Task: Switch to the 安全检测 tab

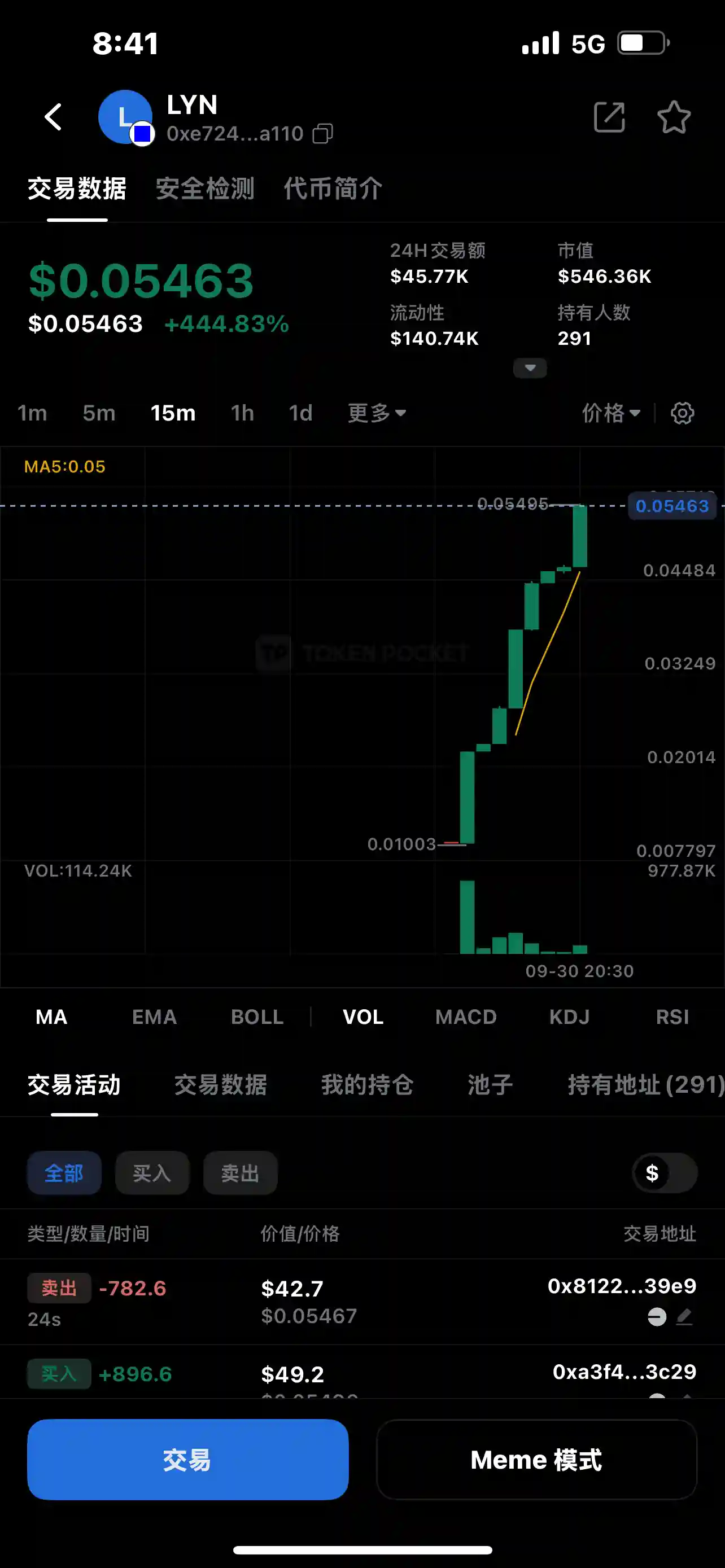Action: 204,189
